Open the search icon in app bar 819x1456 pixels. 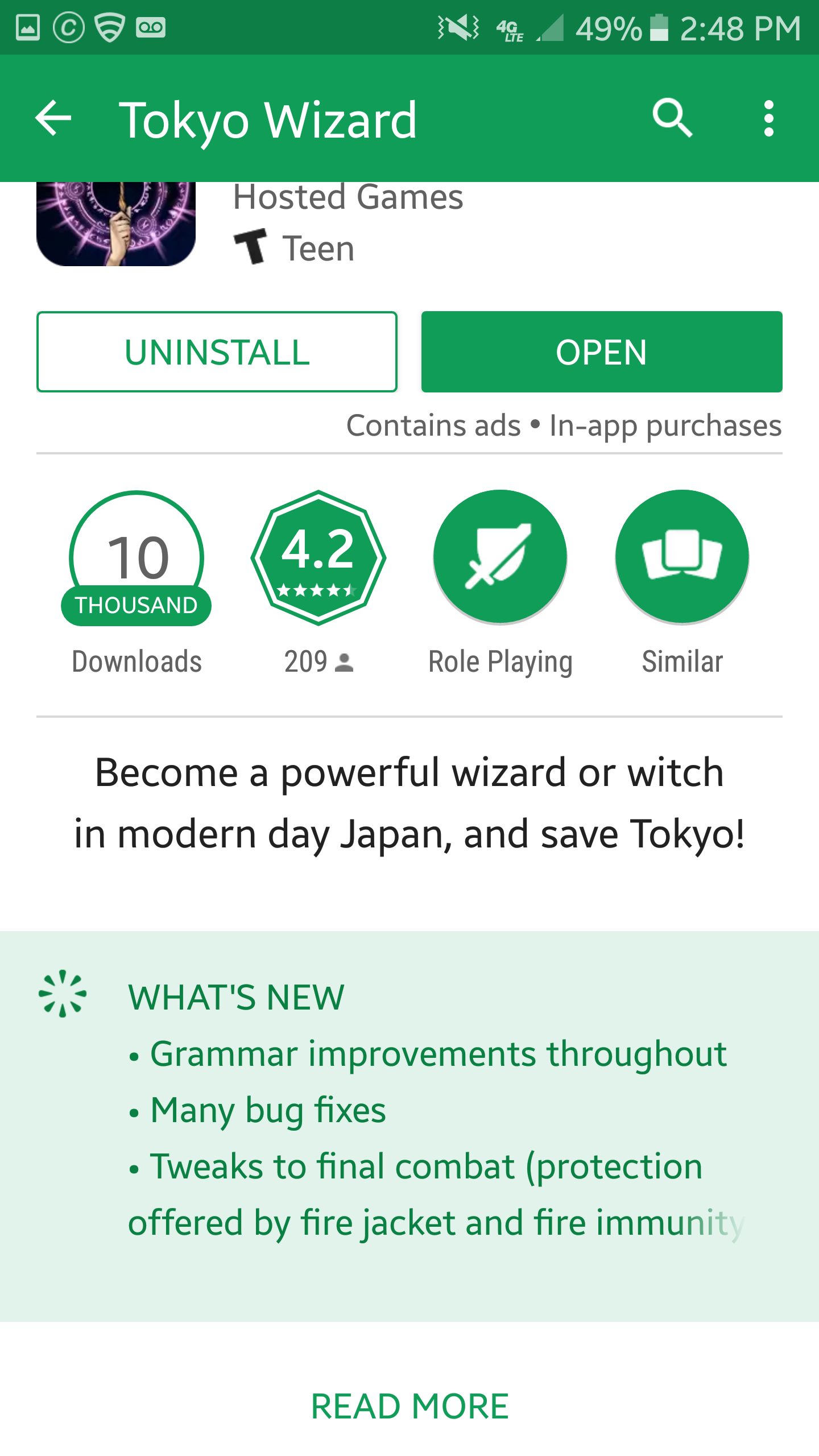tap(673, 118)
